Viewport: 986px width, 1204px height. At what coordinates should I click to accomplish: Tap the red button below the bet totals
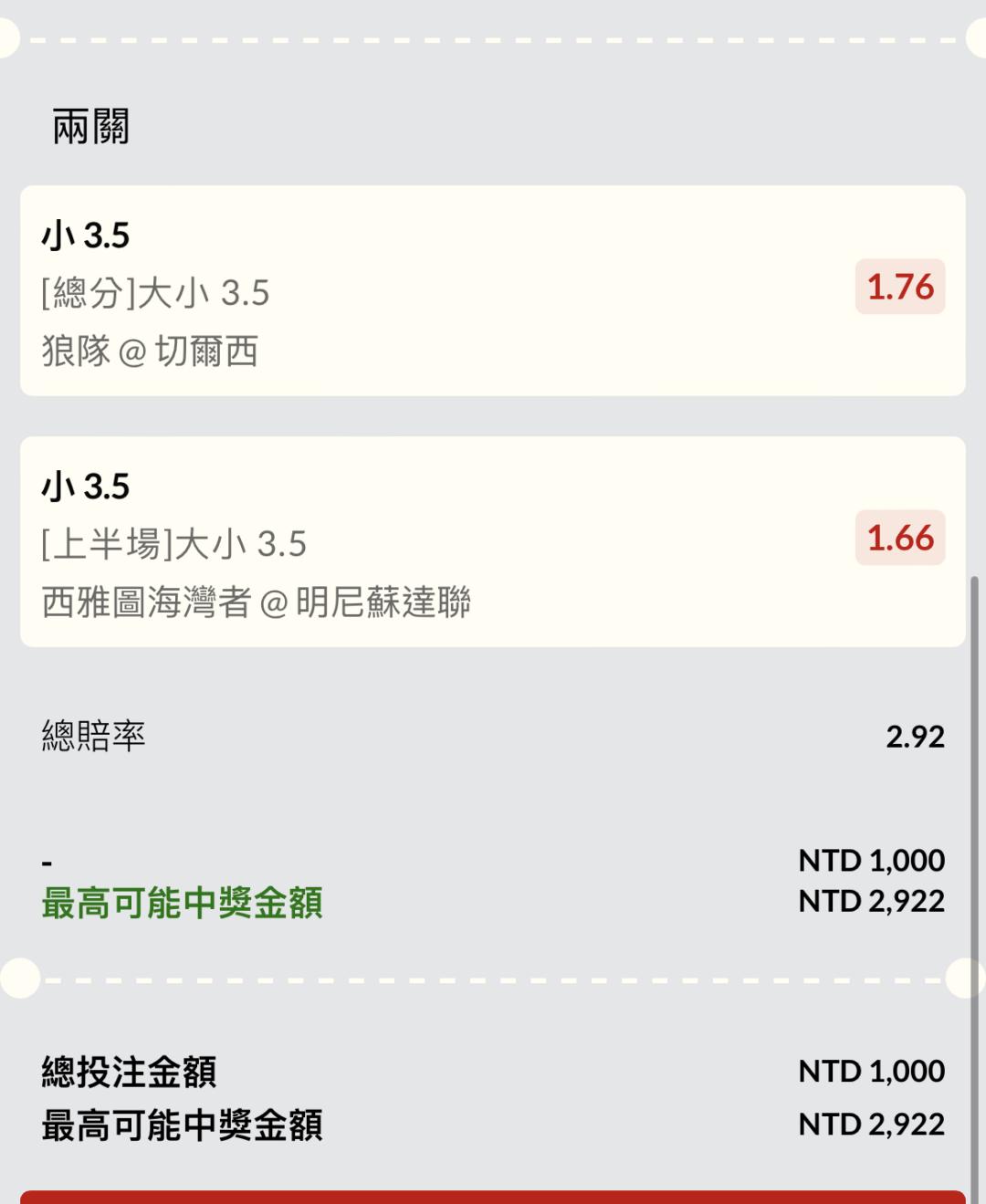[493, 1197]
